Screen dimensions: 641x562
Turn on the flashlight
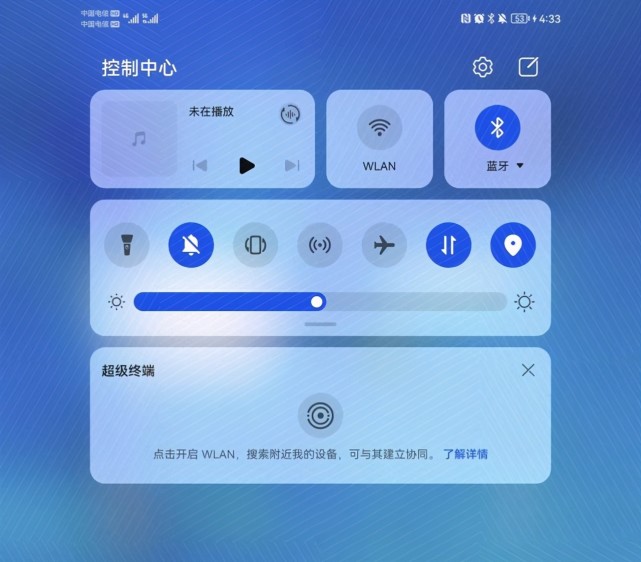point(127,245)
